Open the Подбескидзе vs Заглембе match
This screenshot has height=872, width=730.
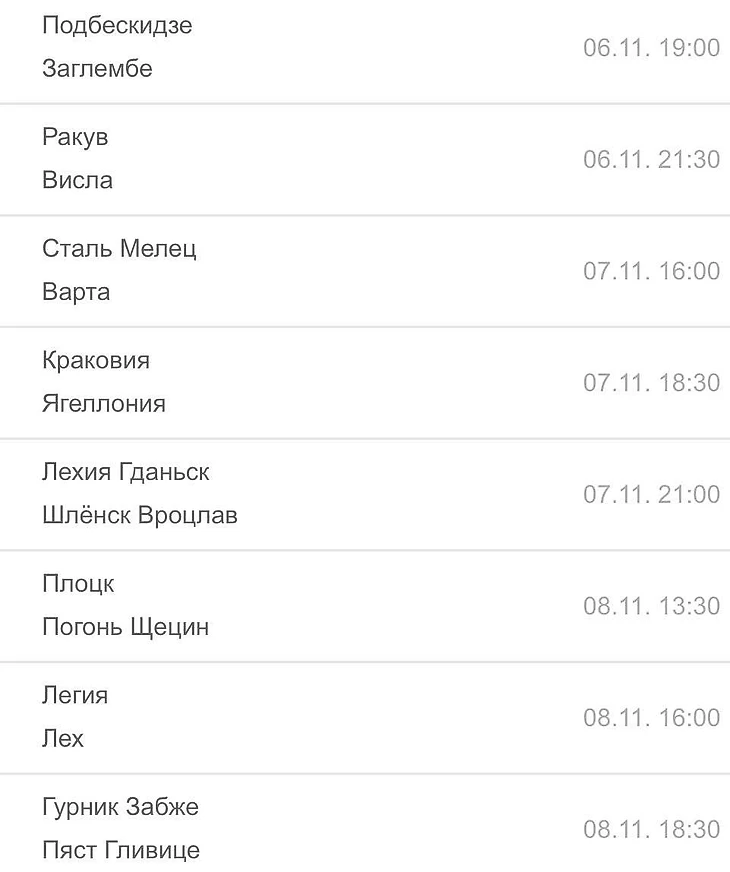(x=365, y=48)
